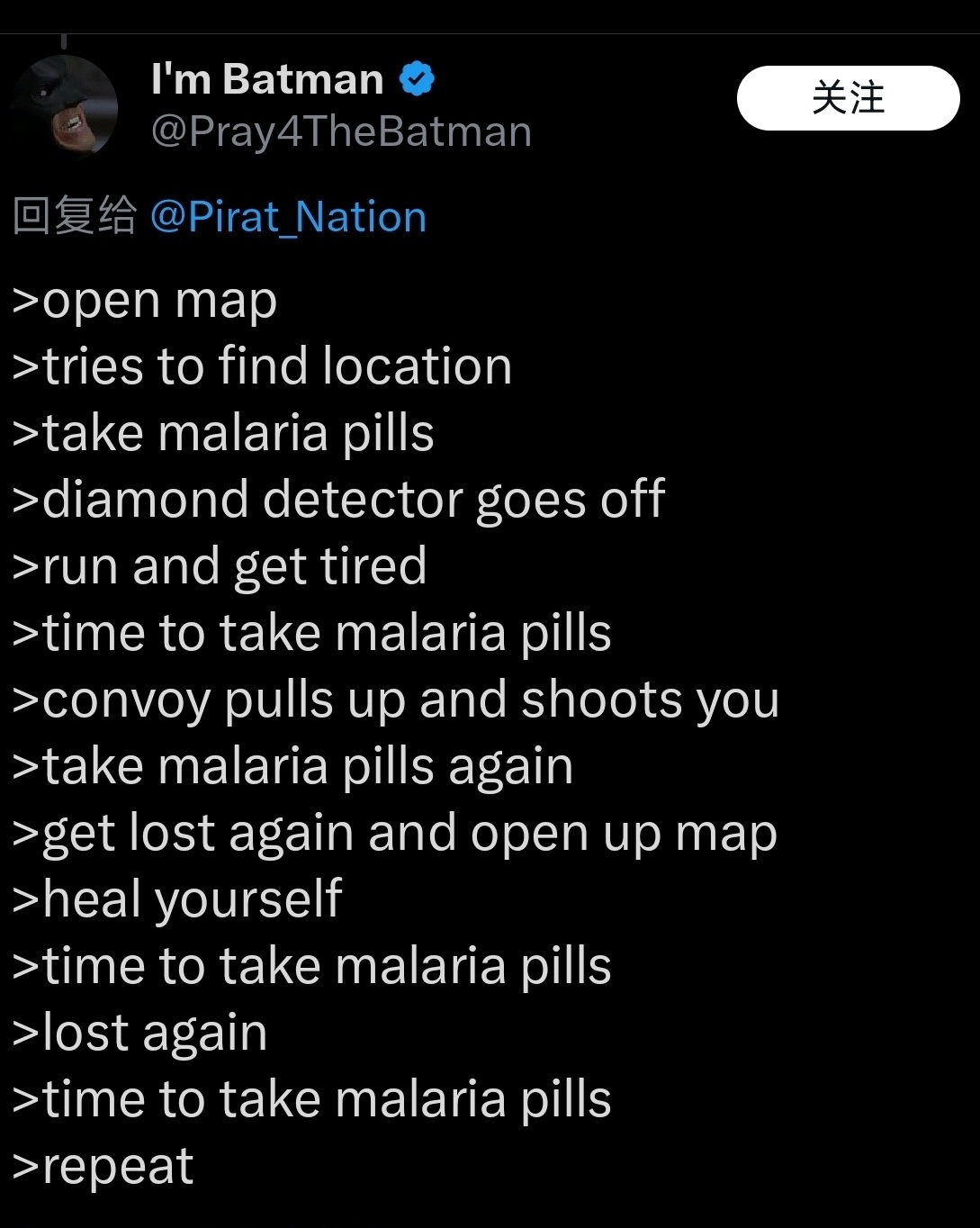Follow I'm Batman with the 关注 button
Screen dimensions: 980x1228
(848, 98)
